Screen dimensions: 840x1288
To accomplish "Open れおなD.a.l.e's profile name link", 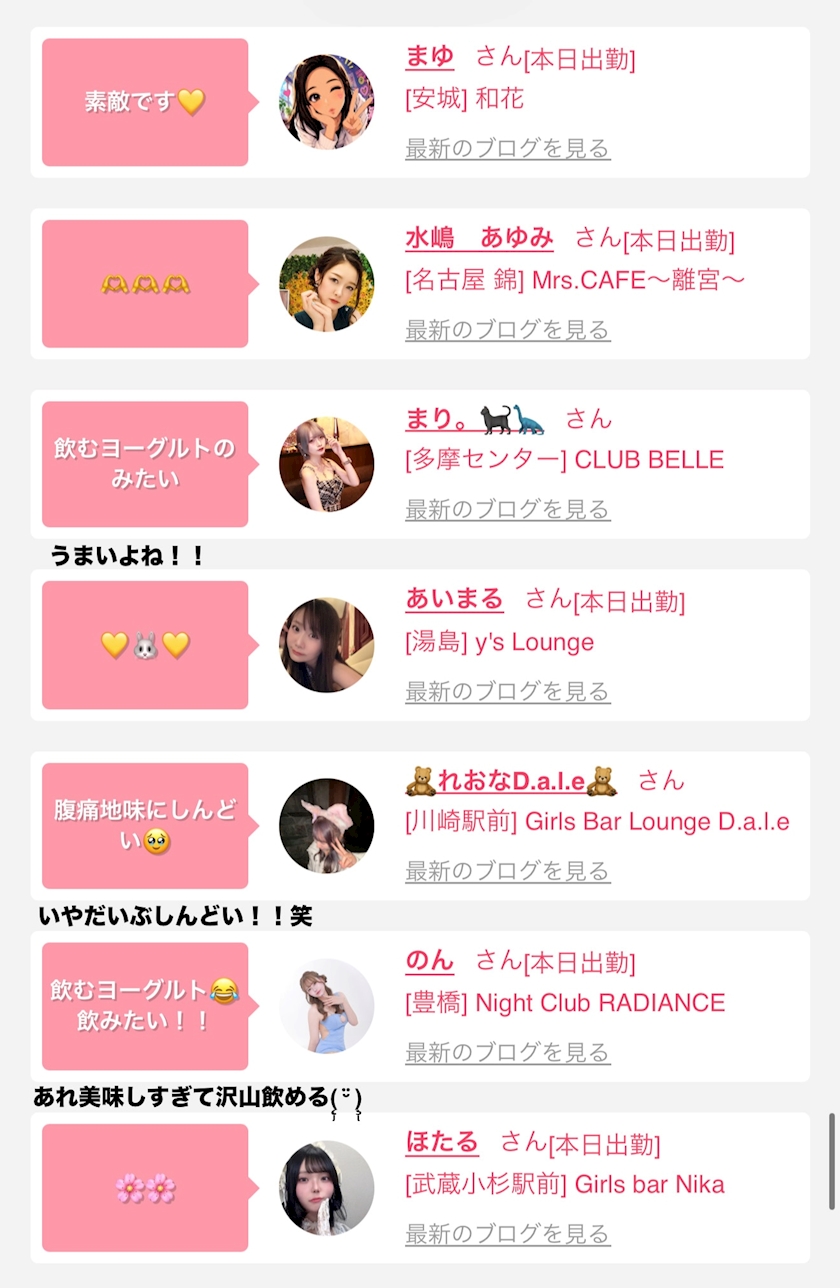I will coord(511,780).
